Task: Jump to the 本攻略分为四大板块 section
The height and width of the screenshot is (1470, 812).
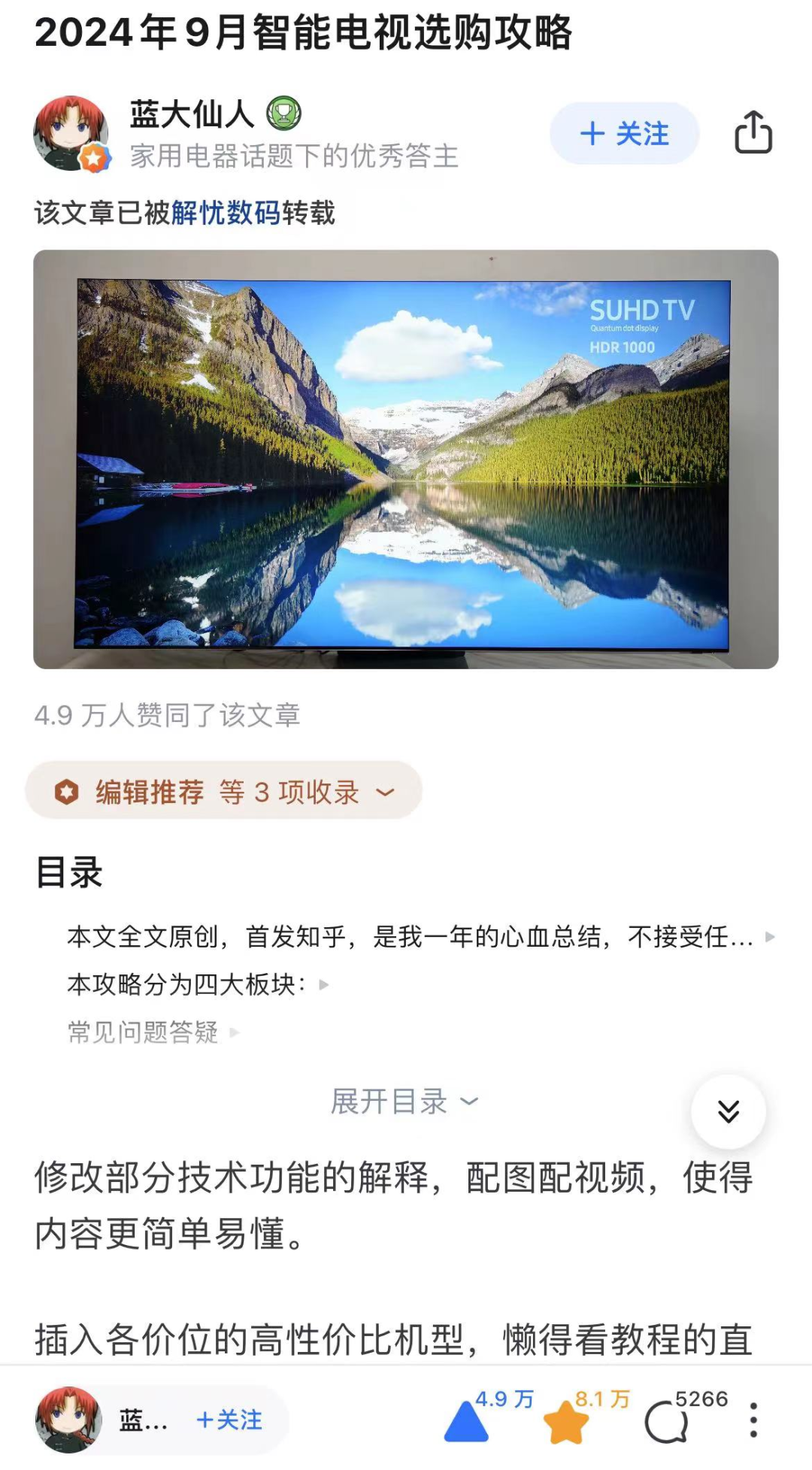Action: pyautogui.click(x=188, y=984)
